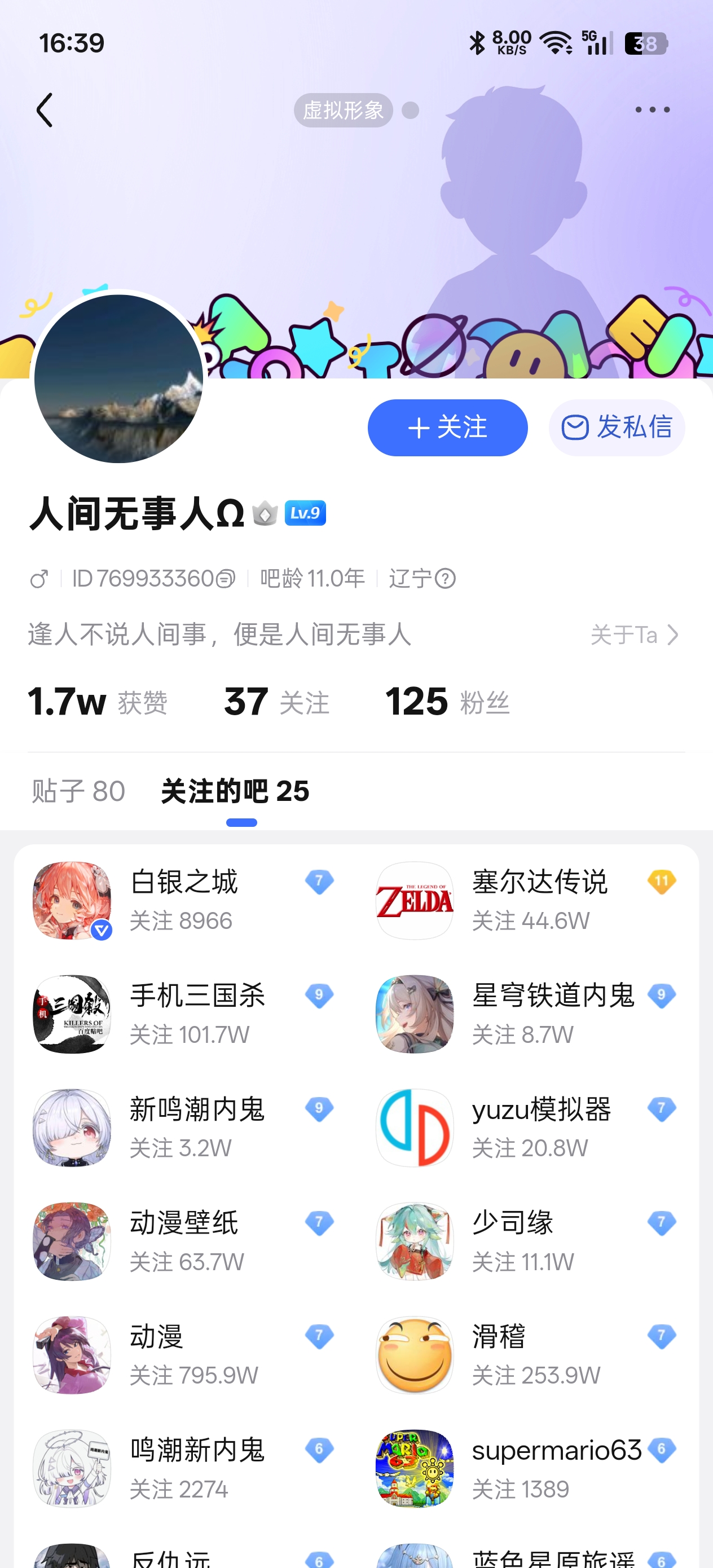Follow this user with 关注 button

pyautogui.click(x=447, y=428)
